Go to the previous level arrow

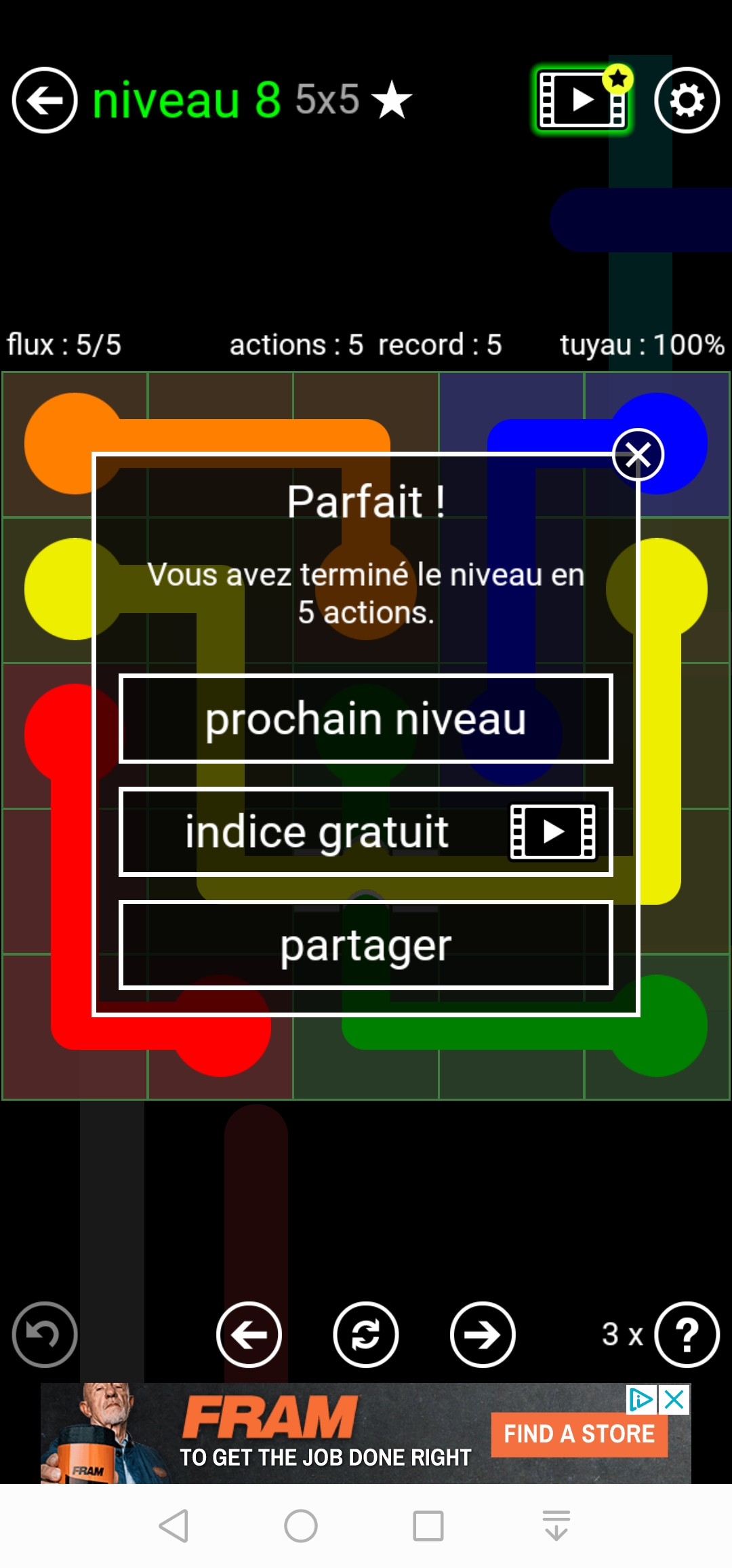point(249,1335)
